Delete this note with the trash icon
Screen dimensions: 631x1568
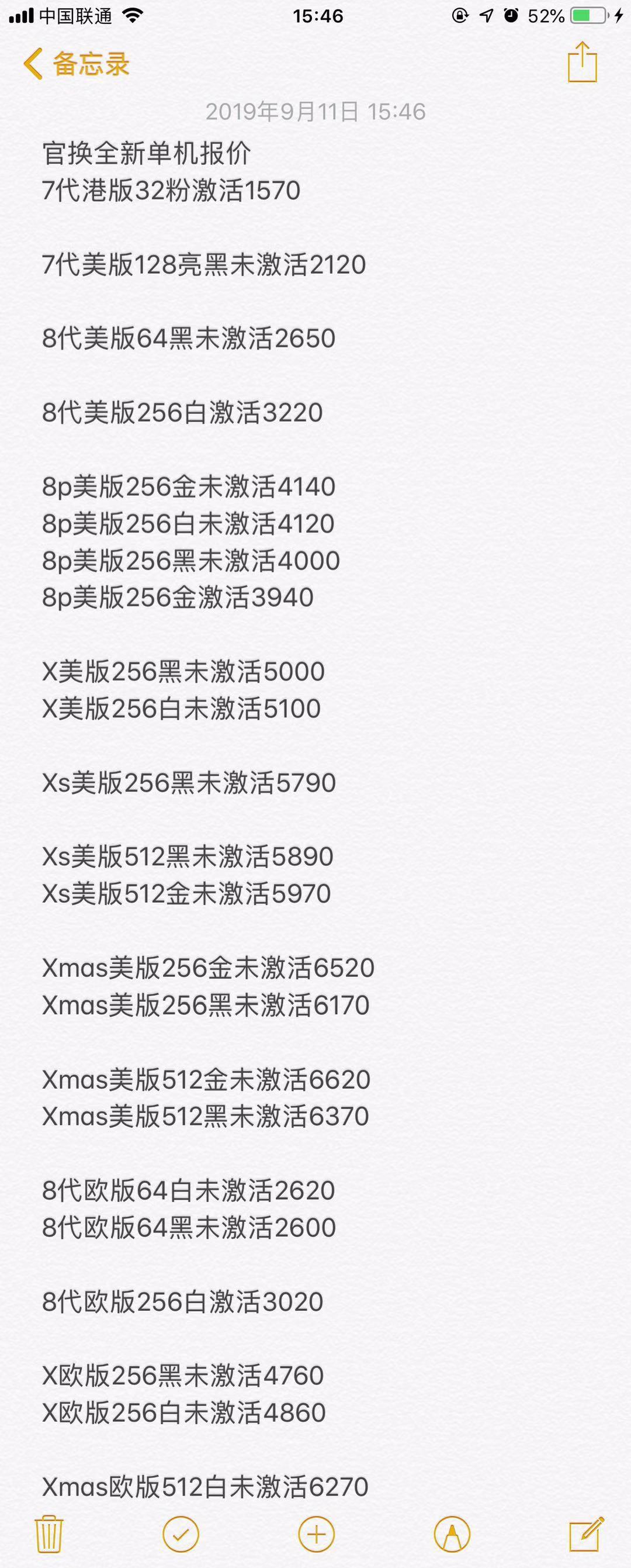[x=48, y=1534]
